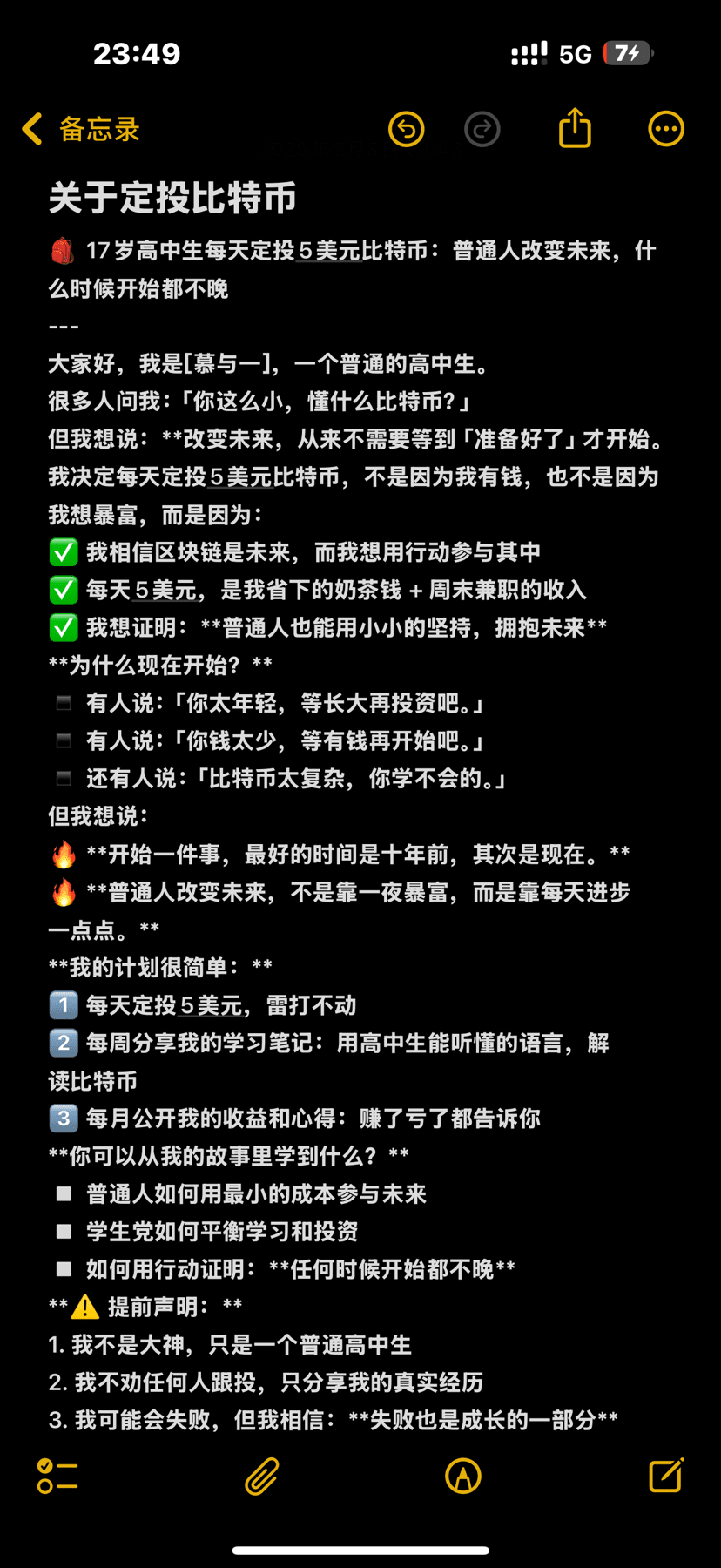The width and height of the screenshot is (721, 1568).
Task: Add a checklist to the note
Action: (x=57, y=1476)
